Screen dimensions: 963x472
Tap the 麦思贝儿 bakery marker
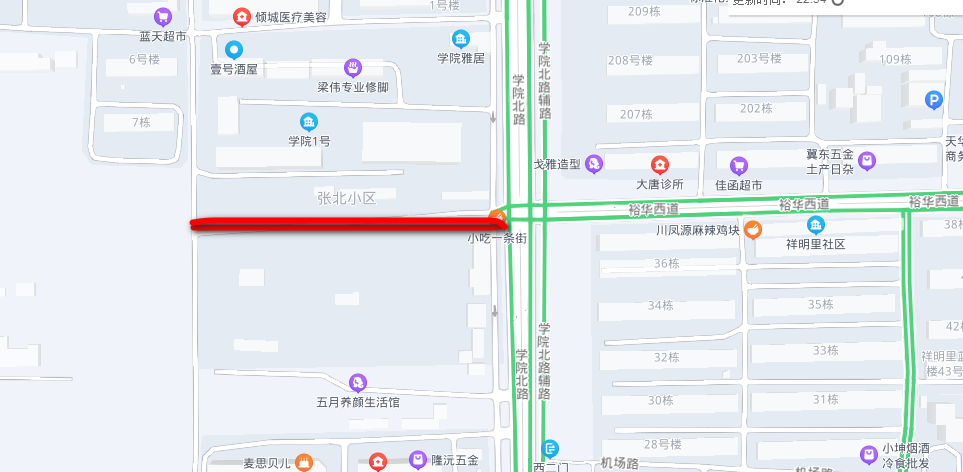(x=305, y=462)
